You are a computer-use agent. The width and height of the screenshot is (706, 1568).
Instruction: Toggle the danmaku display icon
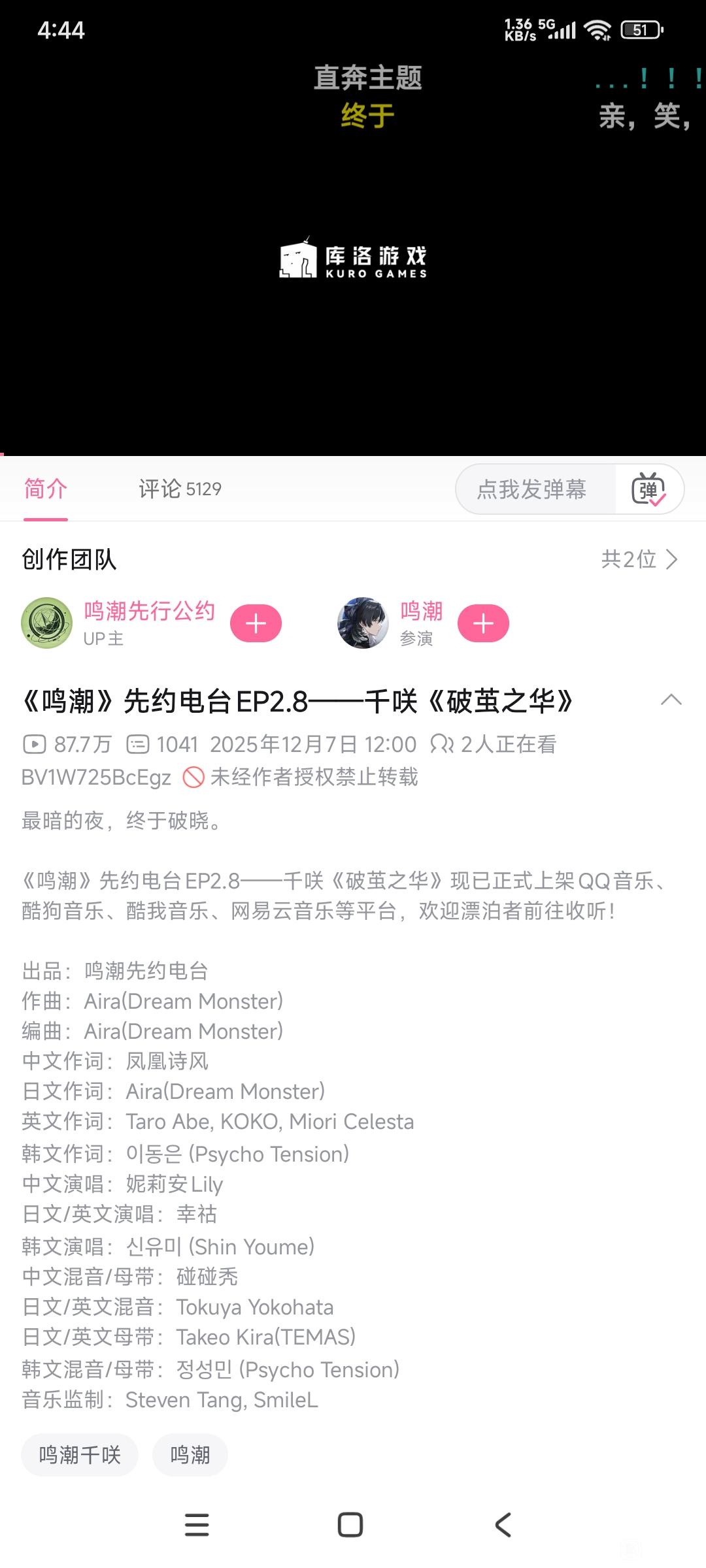[x=648, y=489]
